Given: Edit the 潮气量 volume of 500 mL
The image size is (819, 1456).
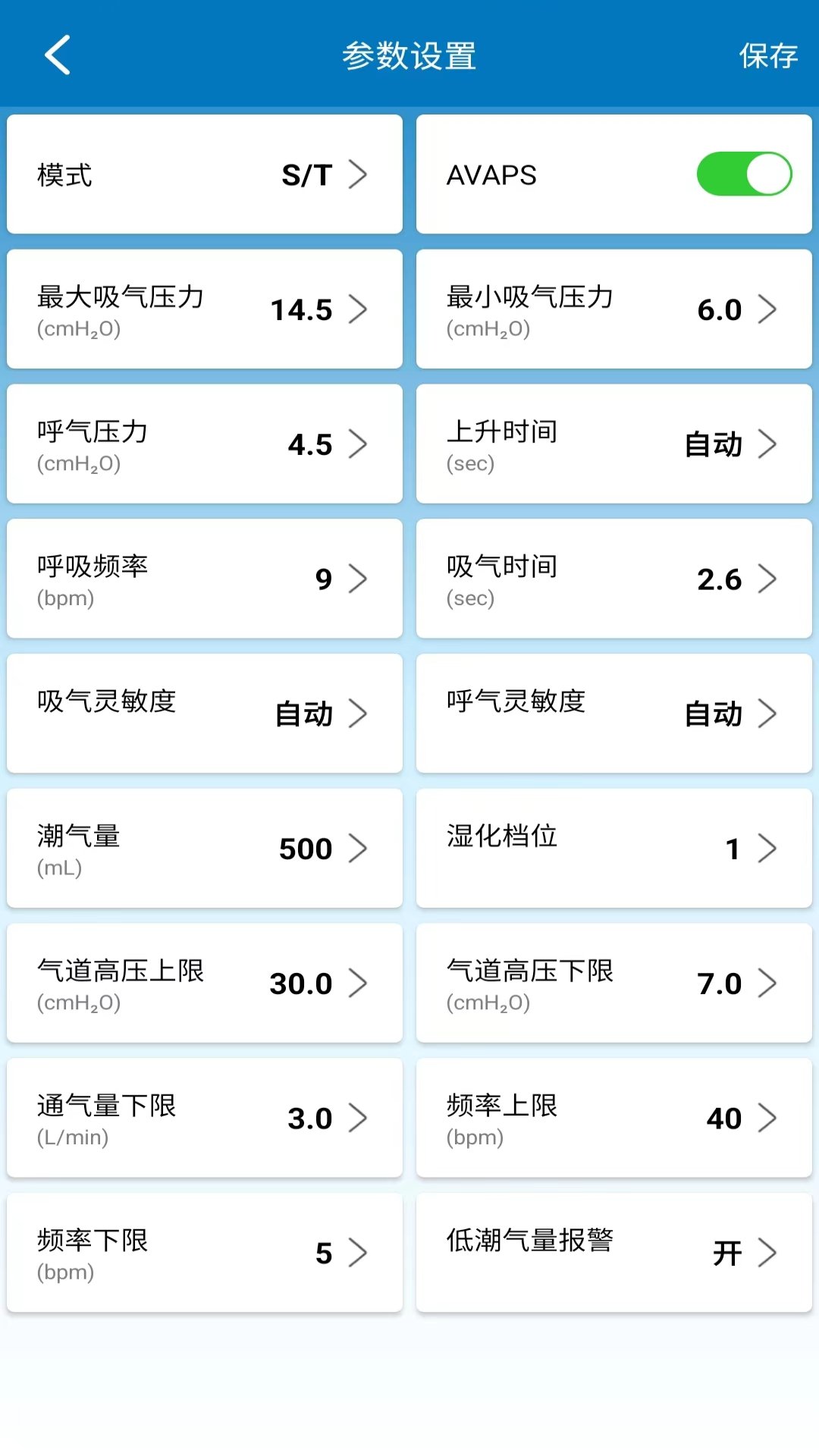Looking at the screenshot, I should [205, 849].
